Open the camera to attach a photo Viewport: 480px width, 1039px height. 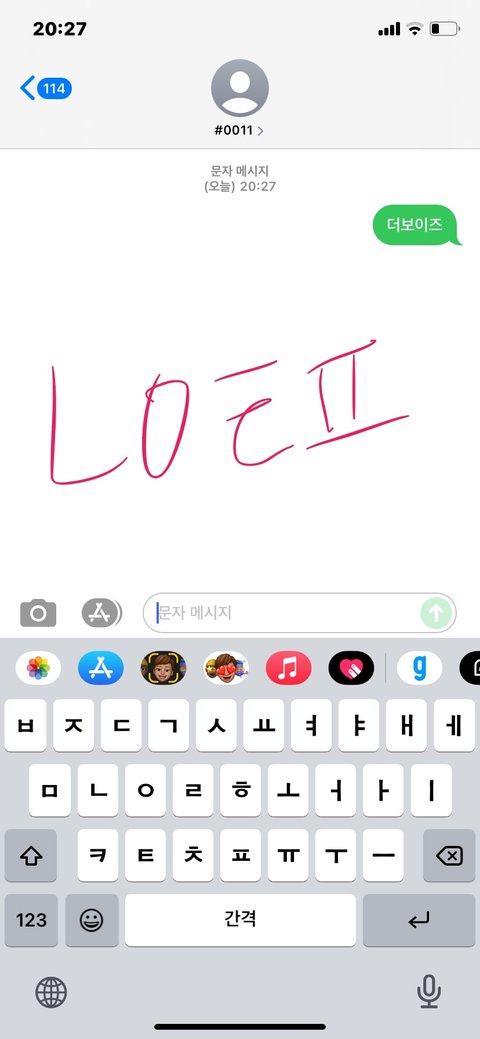[x=38, y=613]
